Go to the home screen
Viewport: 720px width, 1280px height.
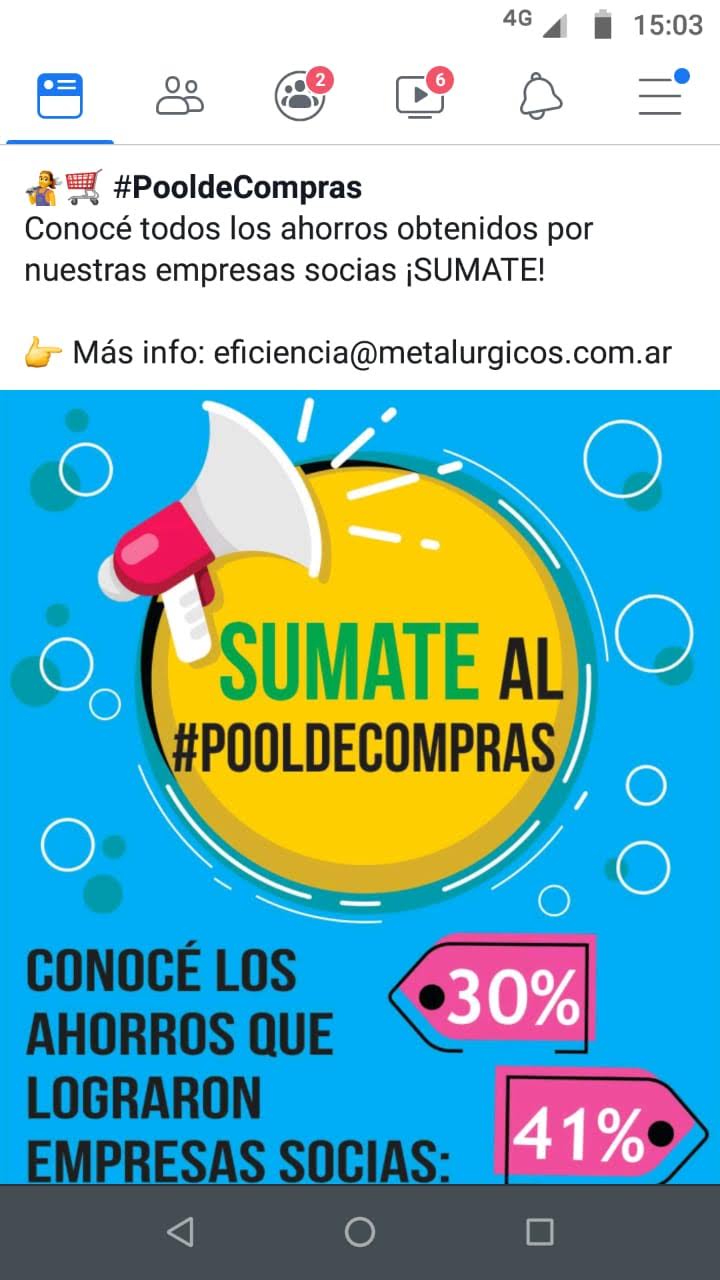point(360,1232)
